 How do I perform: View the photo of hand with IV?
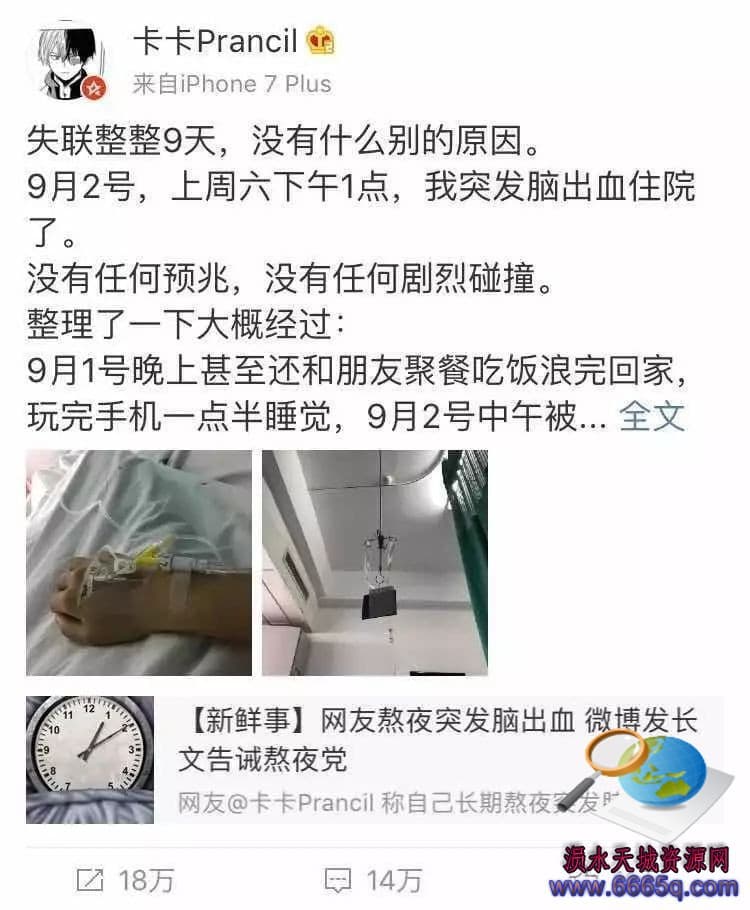tap(139, 563)
